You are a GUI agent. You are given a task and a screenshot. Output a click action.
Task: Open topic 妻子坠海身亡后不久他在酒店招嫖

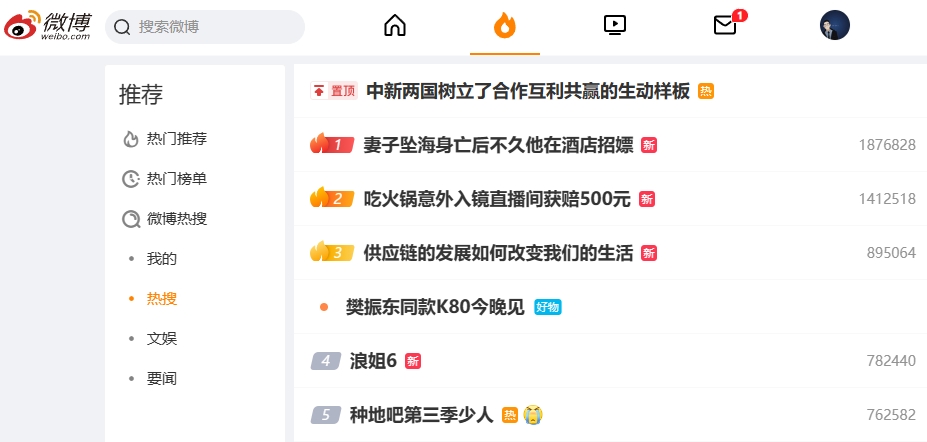point(498,145)
